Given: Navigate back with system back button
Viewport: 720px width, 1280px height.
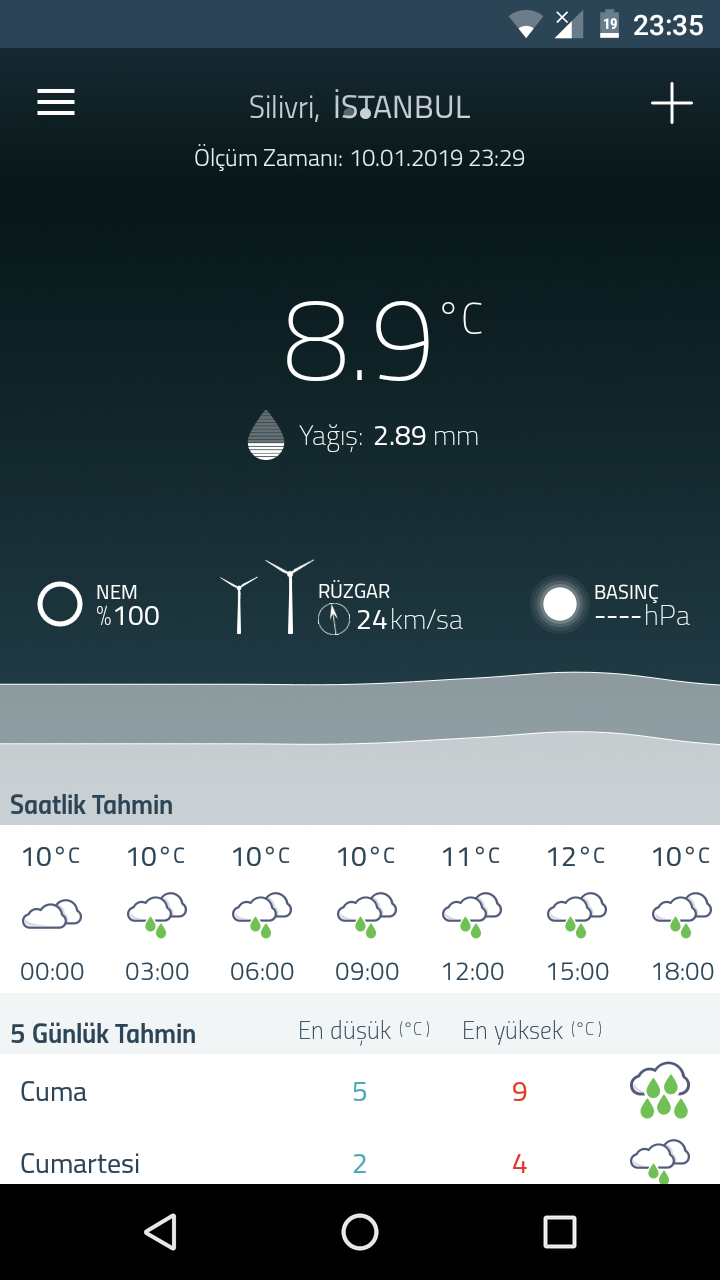Looking at the screenshot, I should coord(160,1232).
